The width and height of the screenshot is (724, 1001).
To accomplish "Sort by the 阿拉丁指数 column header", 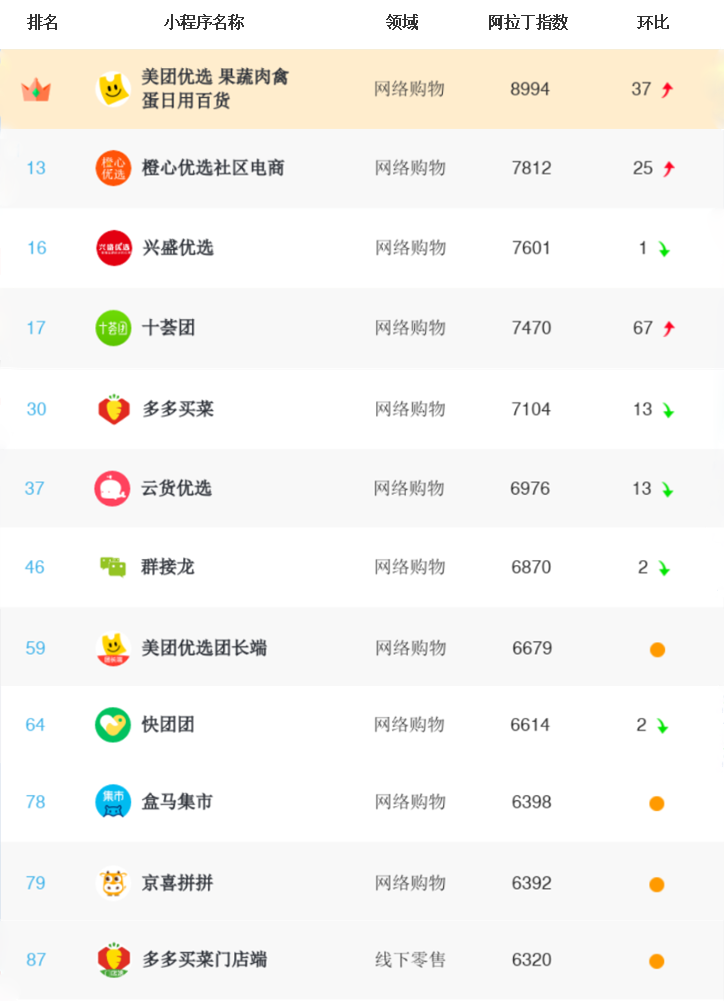I will 530,22.
